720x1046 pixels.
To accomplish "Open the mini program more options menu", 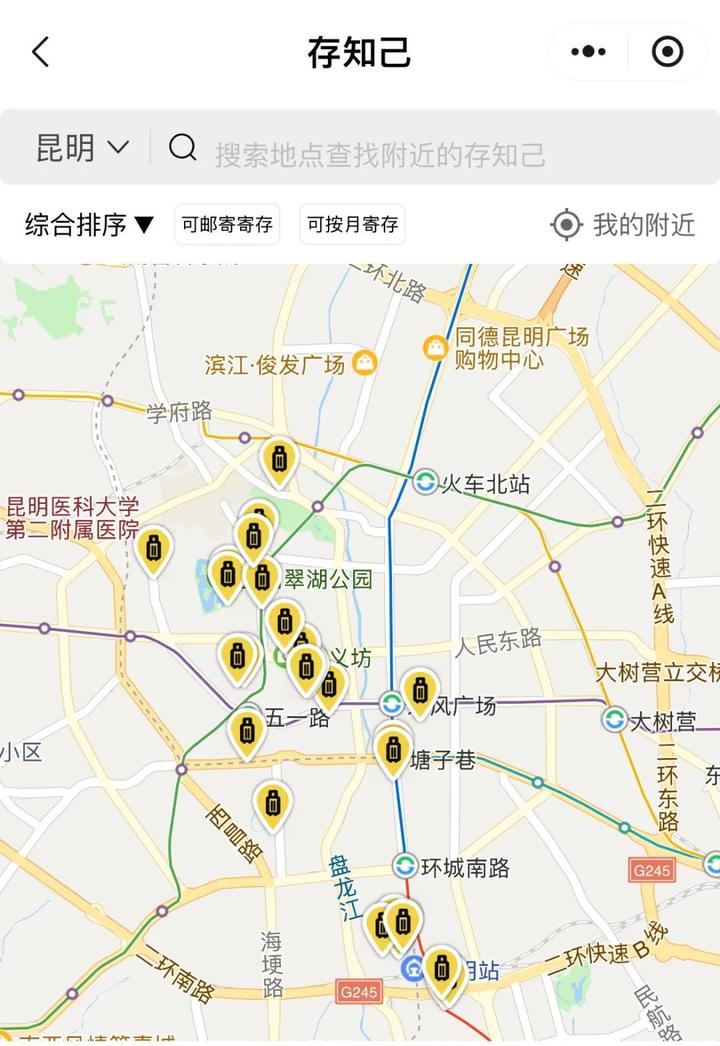I will point(588,52).
